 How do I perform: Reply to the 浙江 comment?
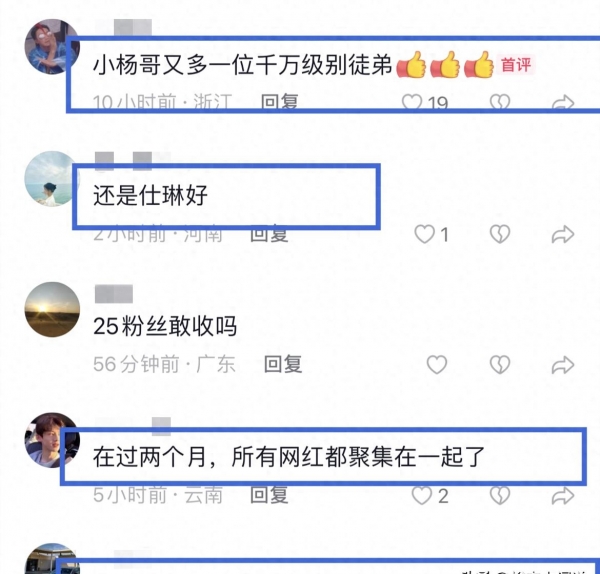(x=280, y=102)
